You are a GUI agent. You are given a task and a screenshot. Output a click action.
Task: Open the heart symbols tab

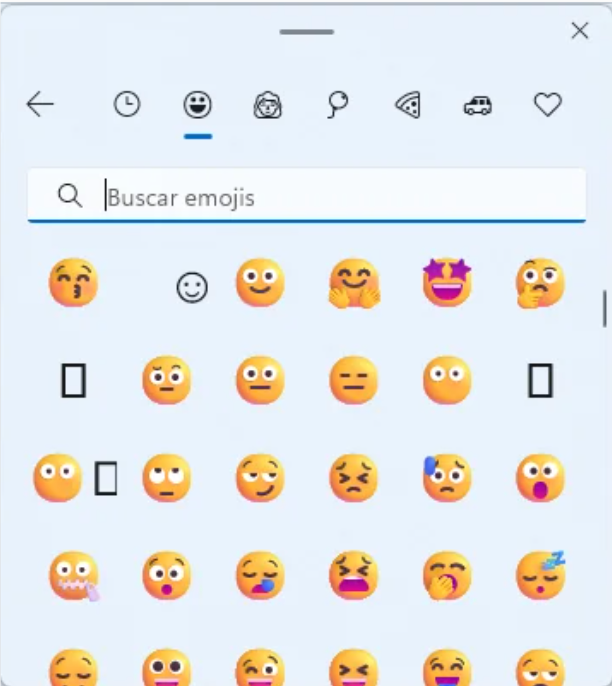tap(547, 104)
